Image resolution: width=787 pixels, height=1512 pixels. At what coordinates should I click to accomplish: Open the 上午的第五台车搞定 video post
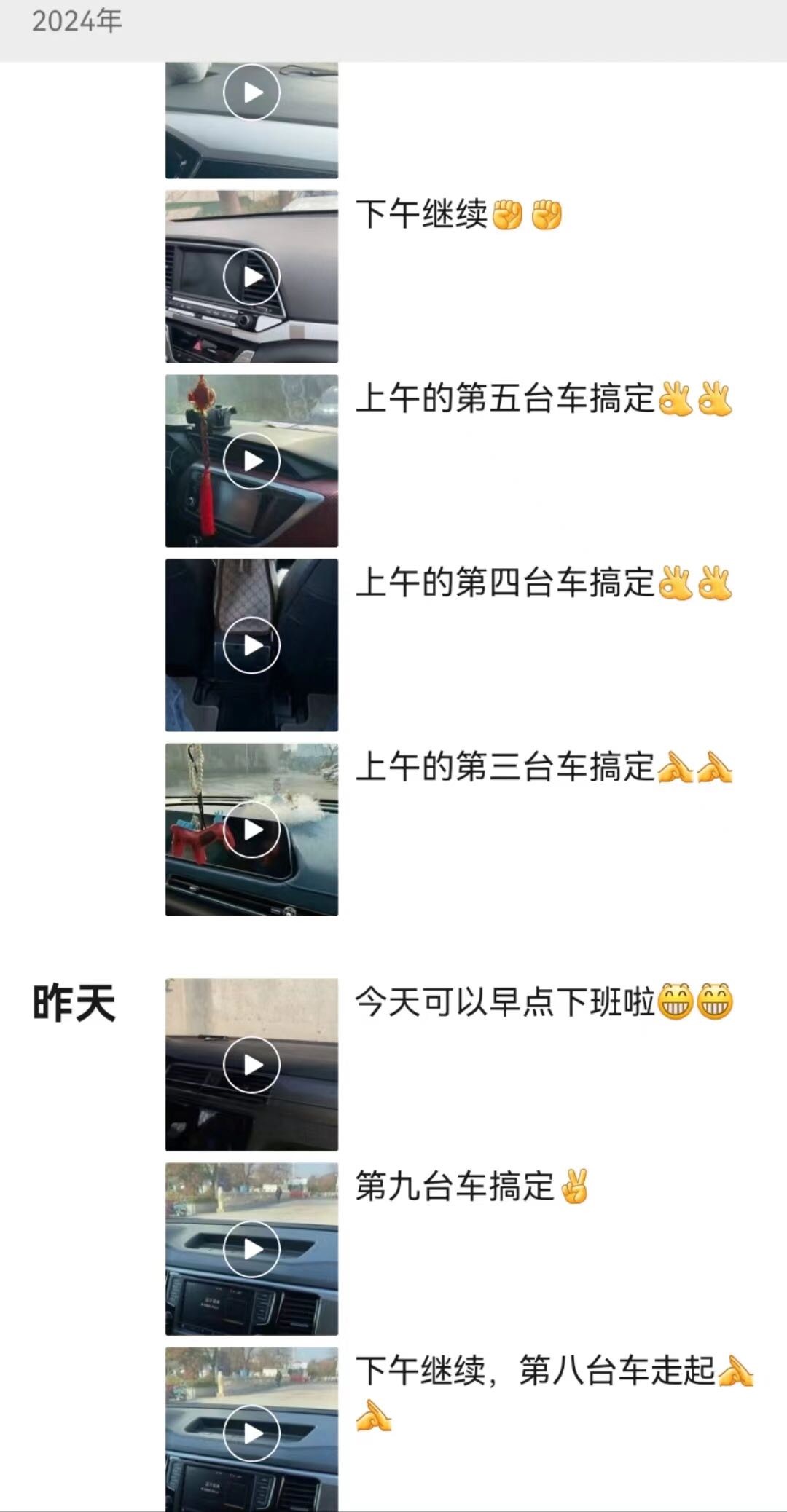tap(251, 461)
